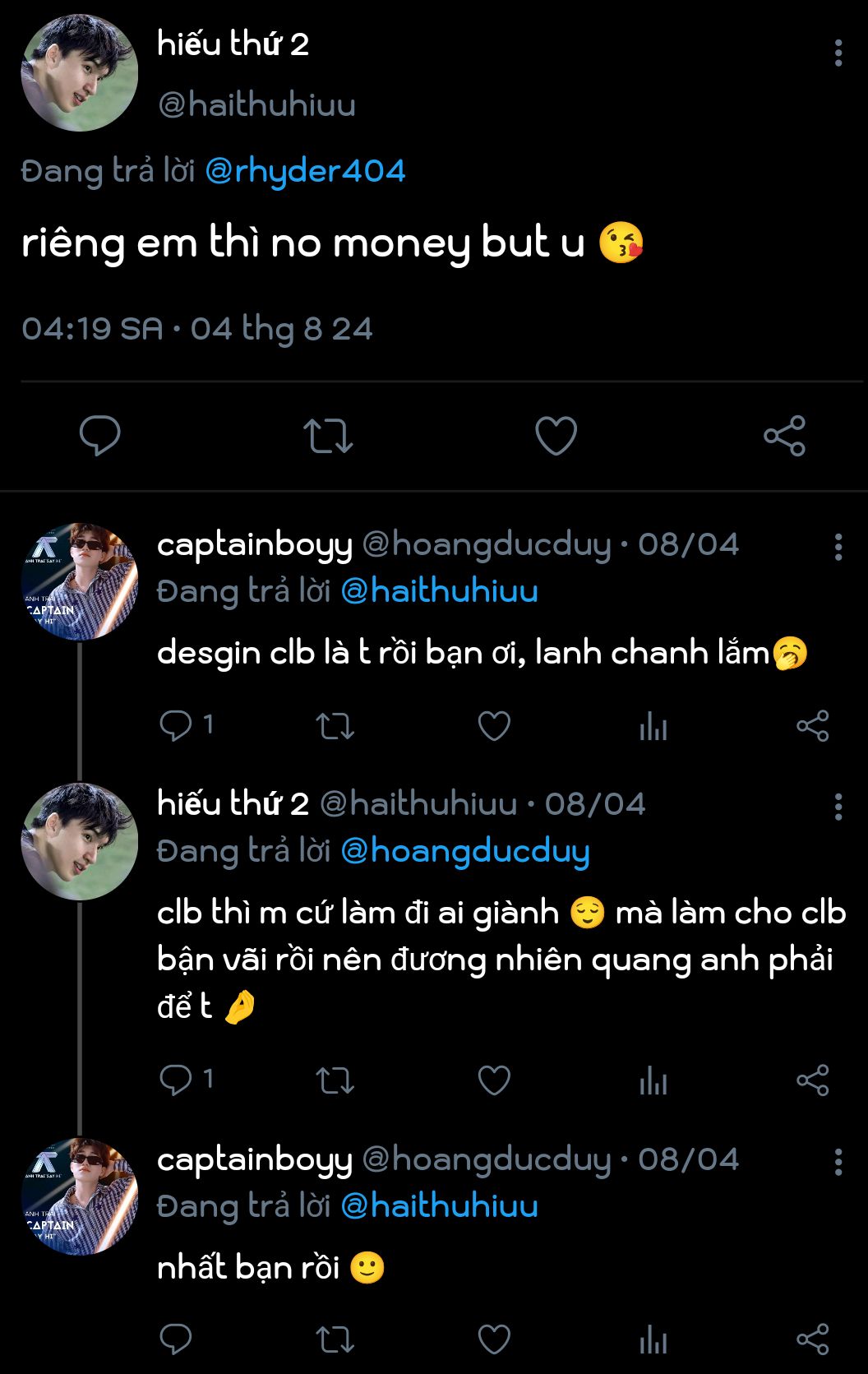868x1374 pixels.
Task: Open comments on the 'desgin clb' reply
Action: pyautogui.click(x=176, y=726)
